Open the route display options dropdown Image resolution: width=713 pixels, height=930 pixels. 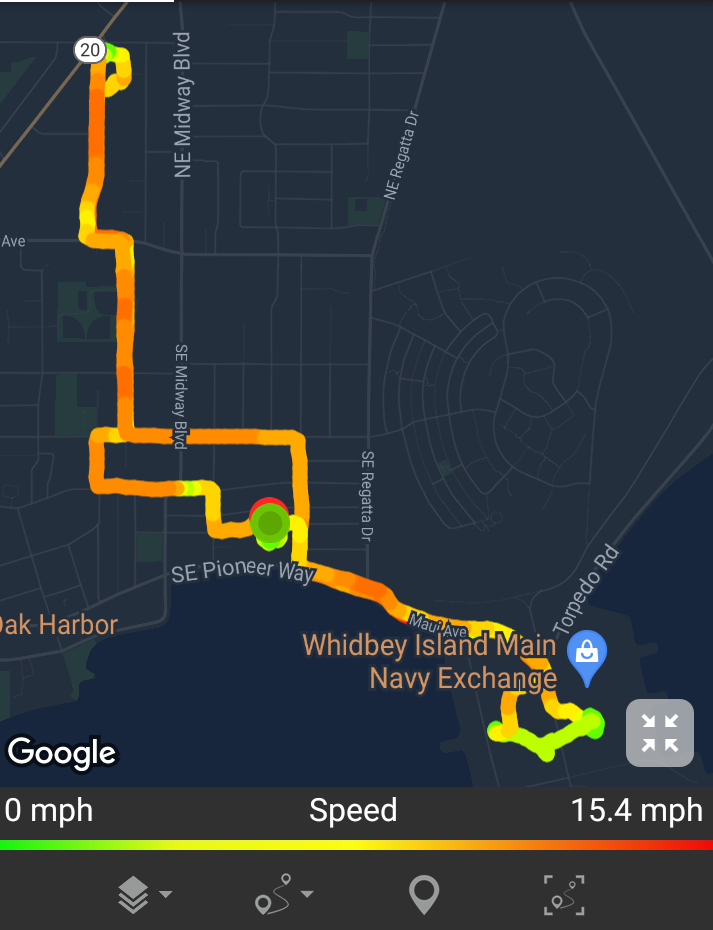284,894
